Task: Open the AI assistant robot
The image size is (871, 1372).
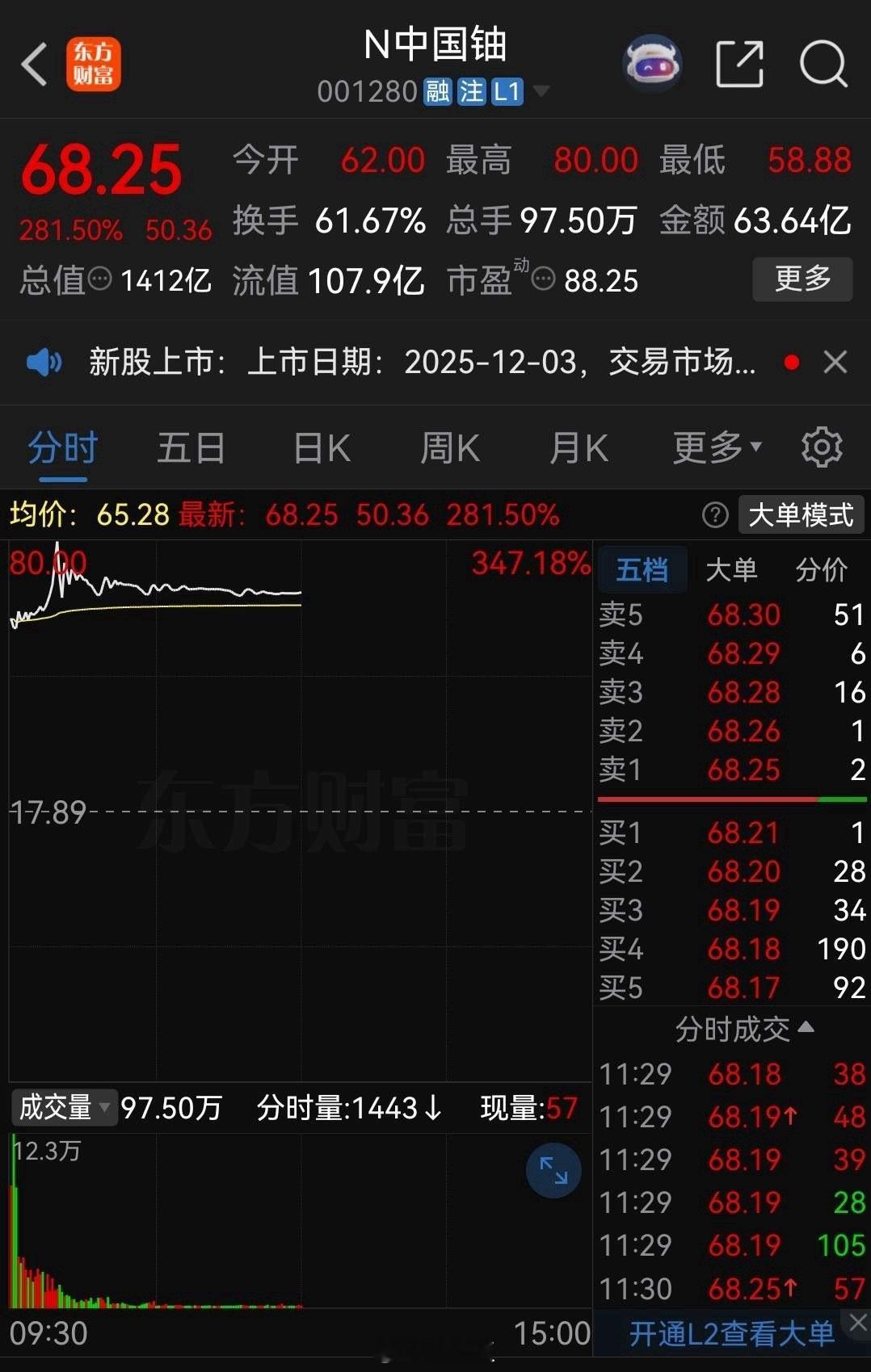Action: [653, 62]
